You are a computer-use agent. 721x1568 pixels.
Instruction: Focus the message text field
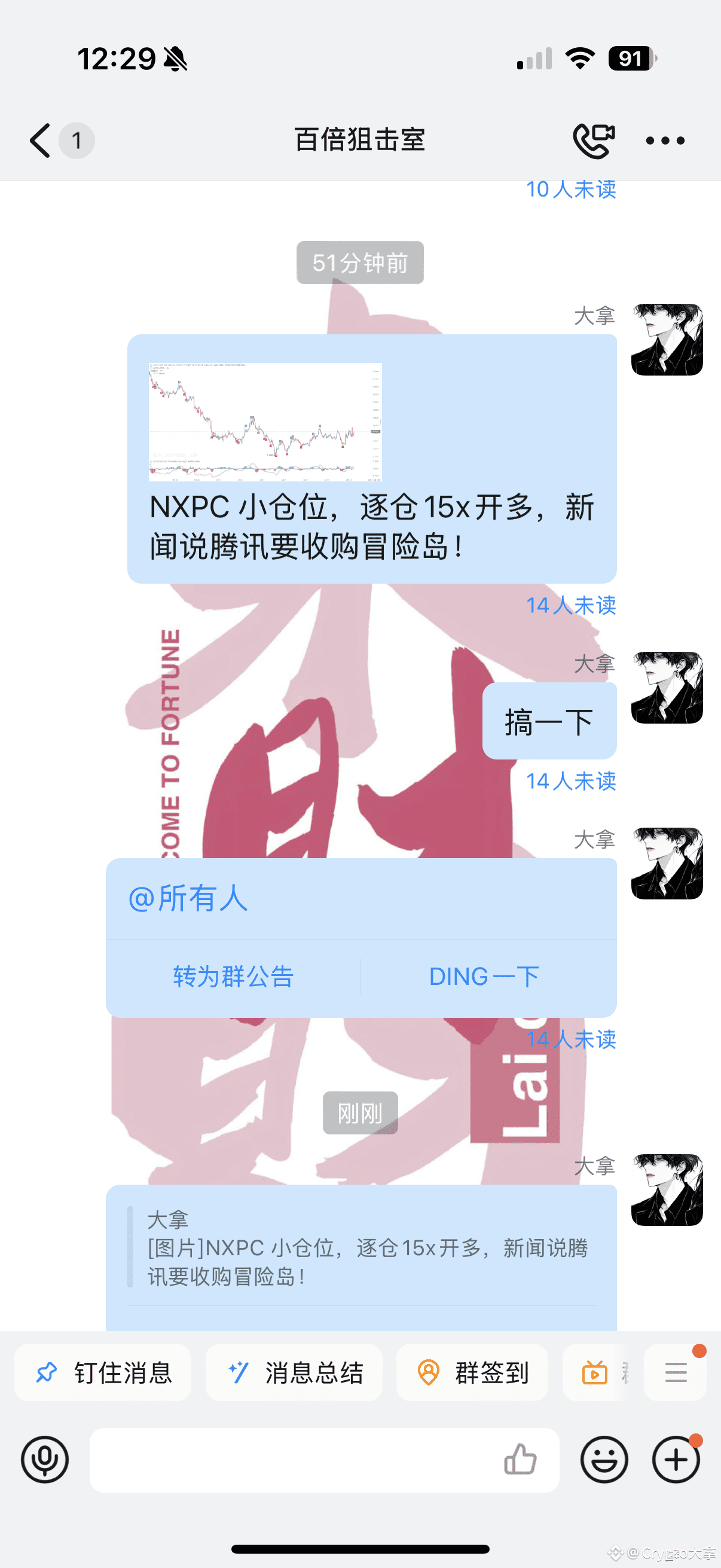[292, 1460]
